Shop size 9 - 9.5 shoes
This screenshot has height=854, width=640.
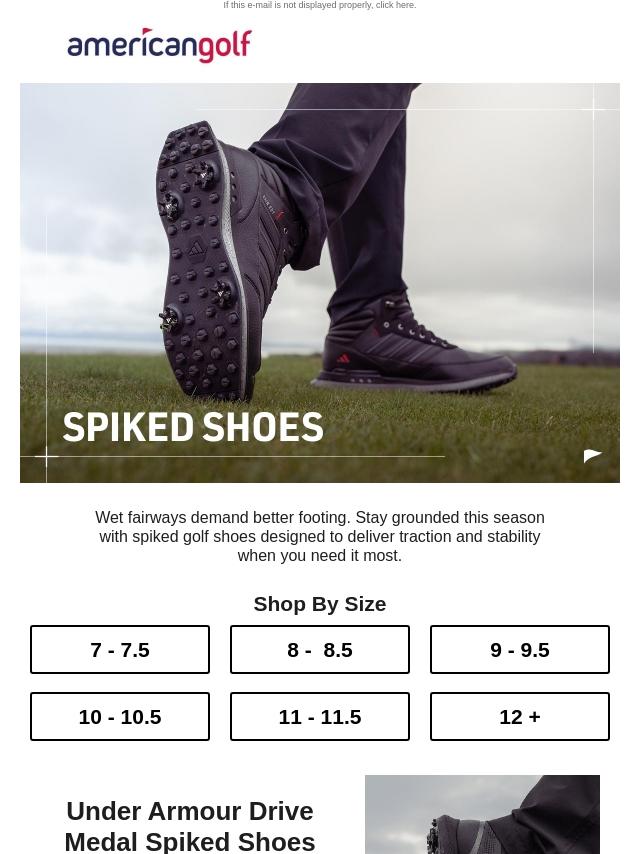[x=520, y=649]
